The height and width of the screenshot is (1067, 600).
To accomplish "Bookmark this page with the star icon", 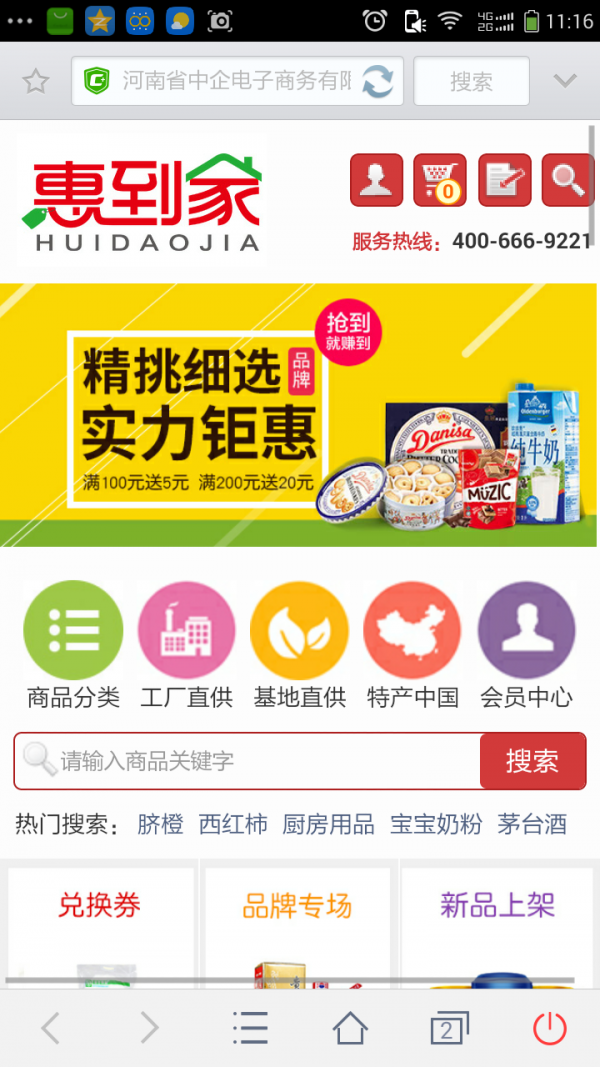I will 36,81.
